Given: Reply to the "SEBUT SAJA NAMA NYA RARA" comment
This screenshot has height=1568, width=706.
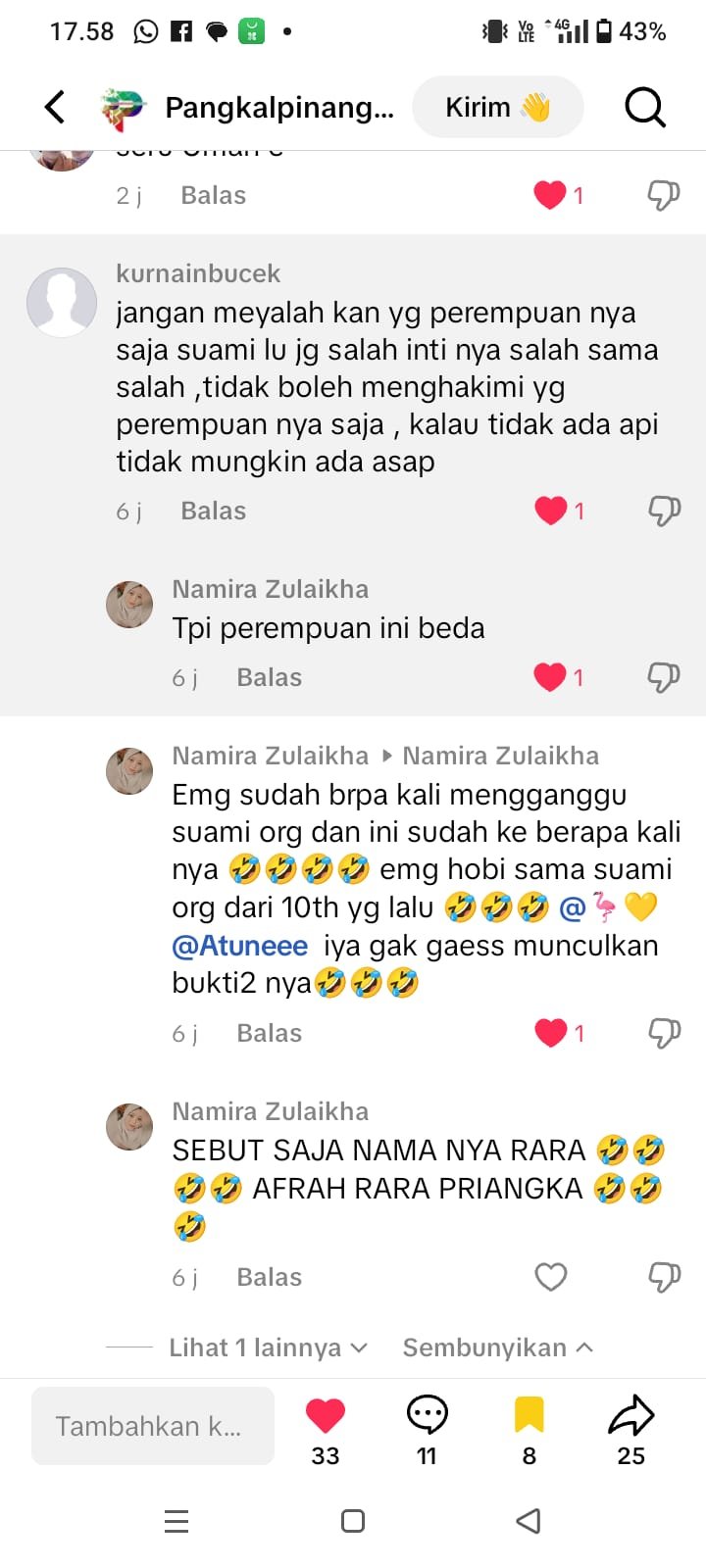Looking at the screenshot, I should (269, 1277).
